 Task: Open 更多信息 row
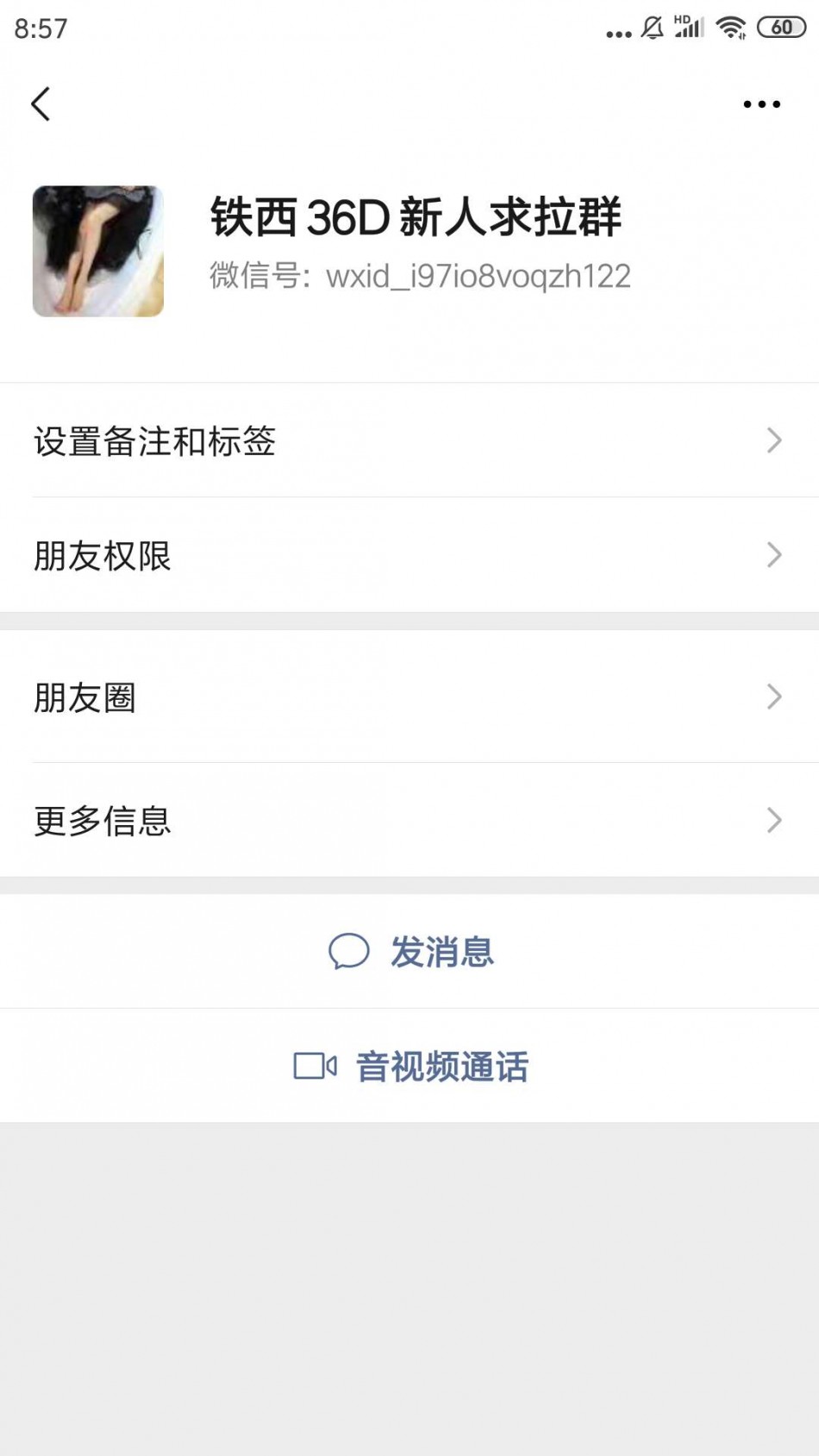click(x=409, y=820)
